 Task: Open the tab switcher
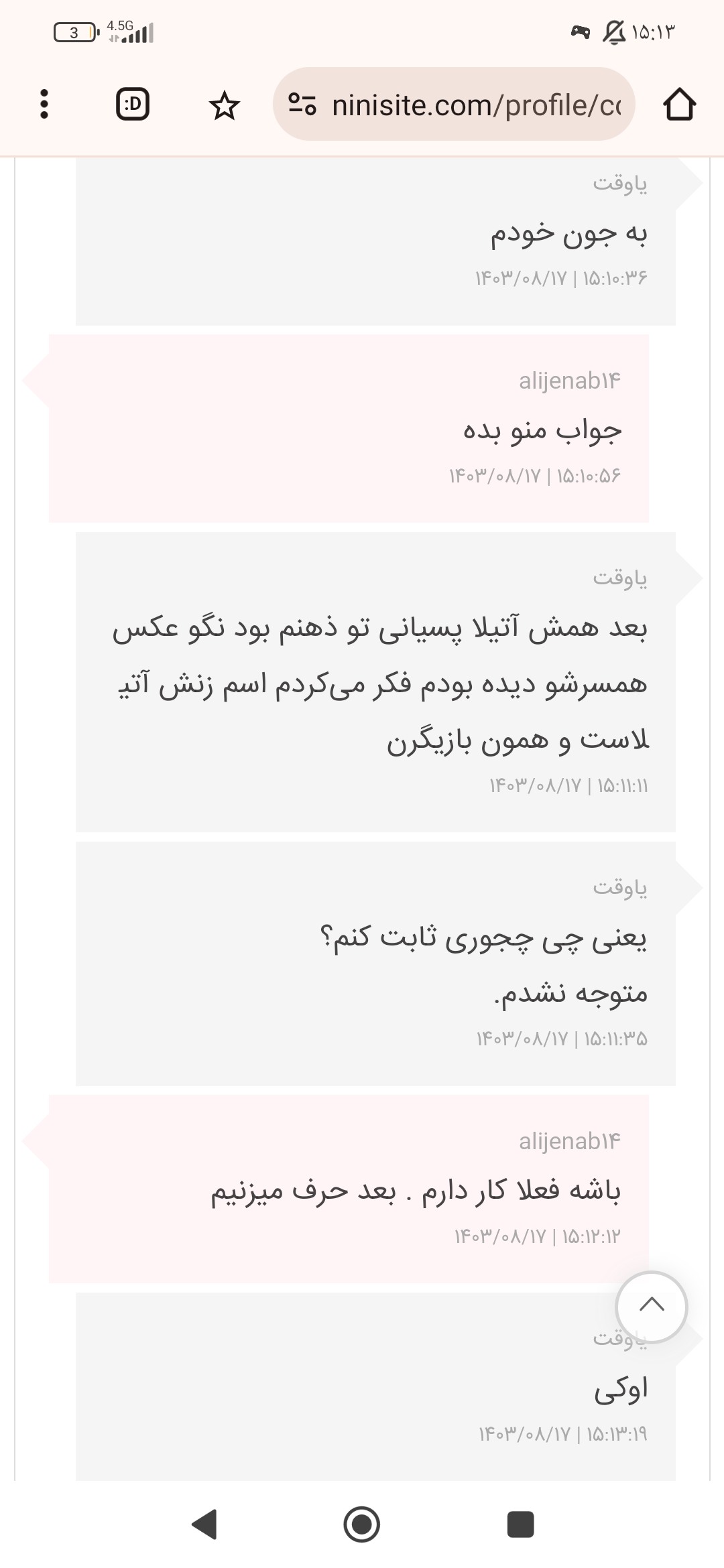point(133,105)
